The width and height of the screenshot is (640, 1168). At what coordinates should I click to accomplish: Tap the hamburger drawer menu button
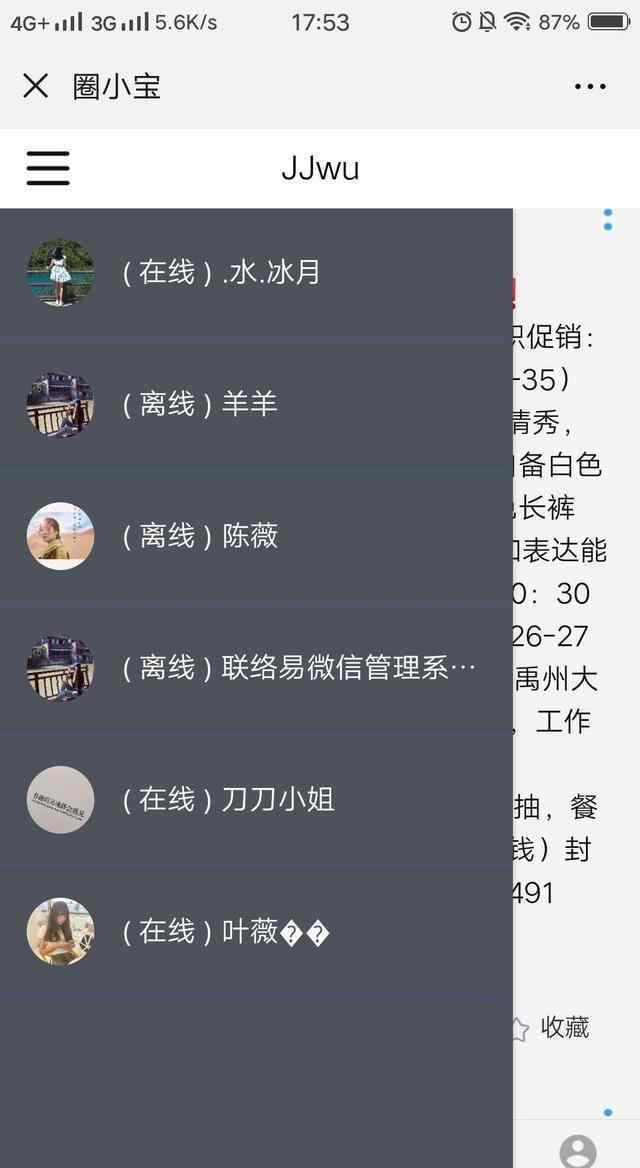pos(48,168)
